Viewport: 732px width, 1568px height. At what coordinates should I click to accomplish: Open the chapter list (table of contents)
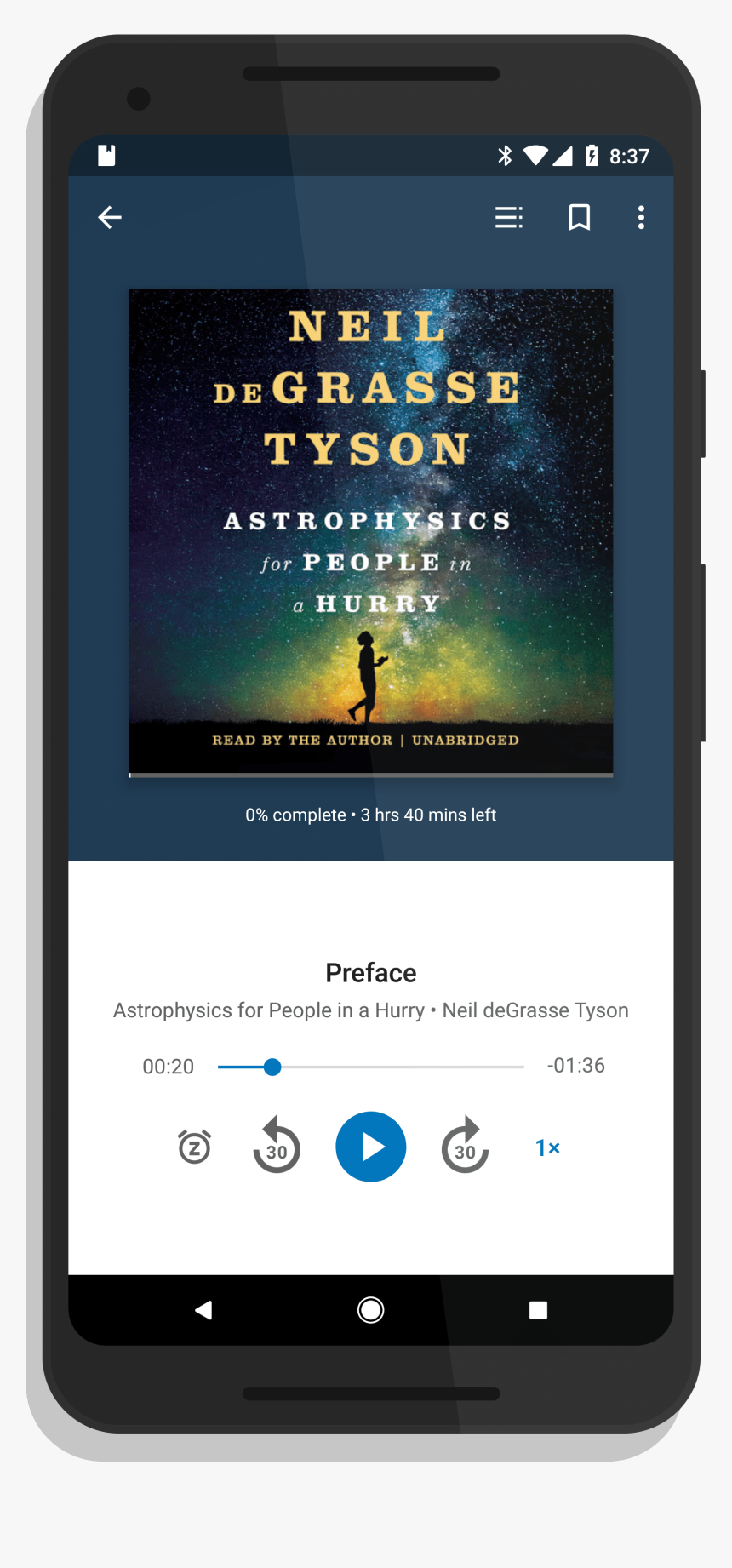coord(509,218)
